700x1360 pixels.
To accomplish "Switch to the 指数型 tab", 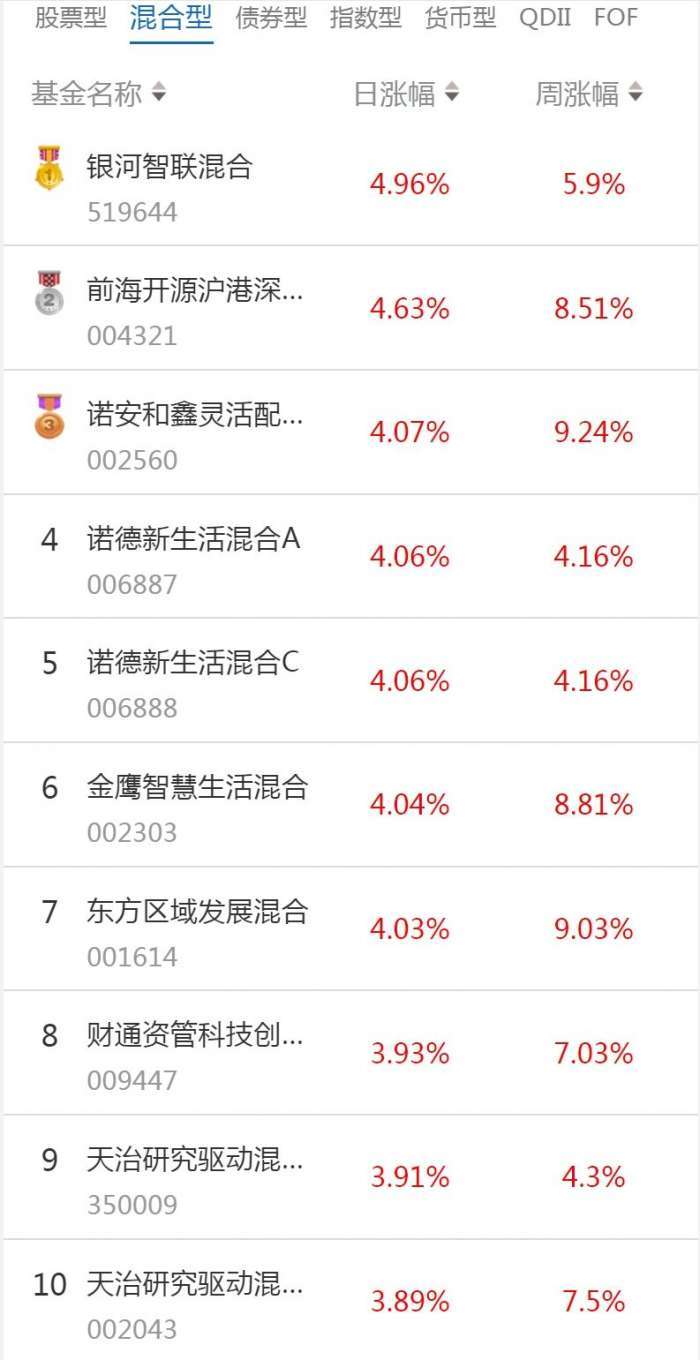I will tap(365, 18).
